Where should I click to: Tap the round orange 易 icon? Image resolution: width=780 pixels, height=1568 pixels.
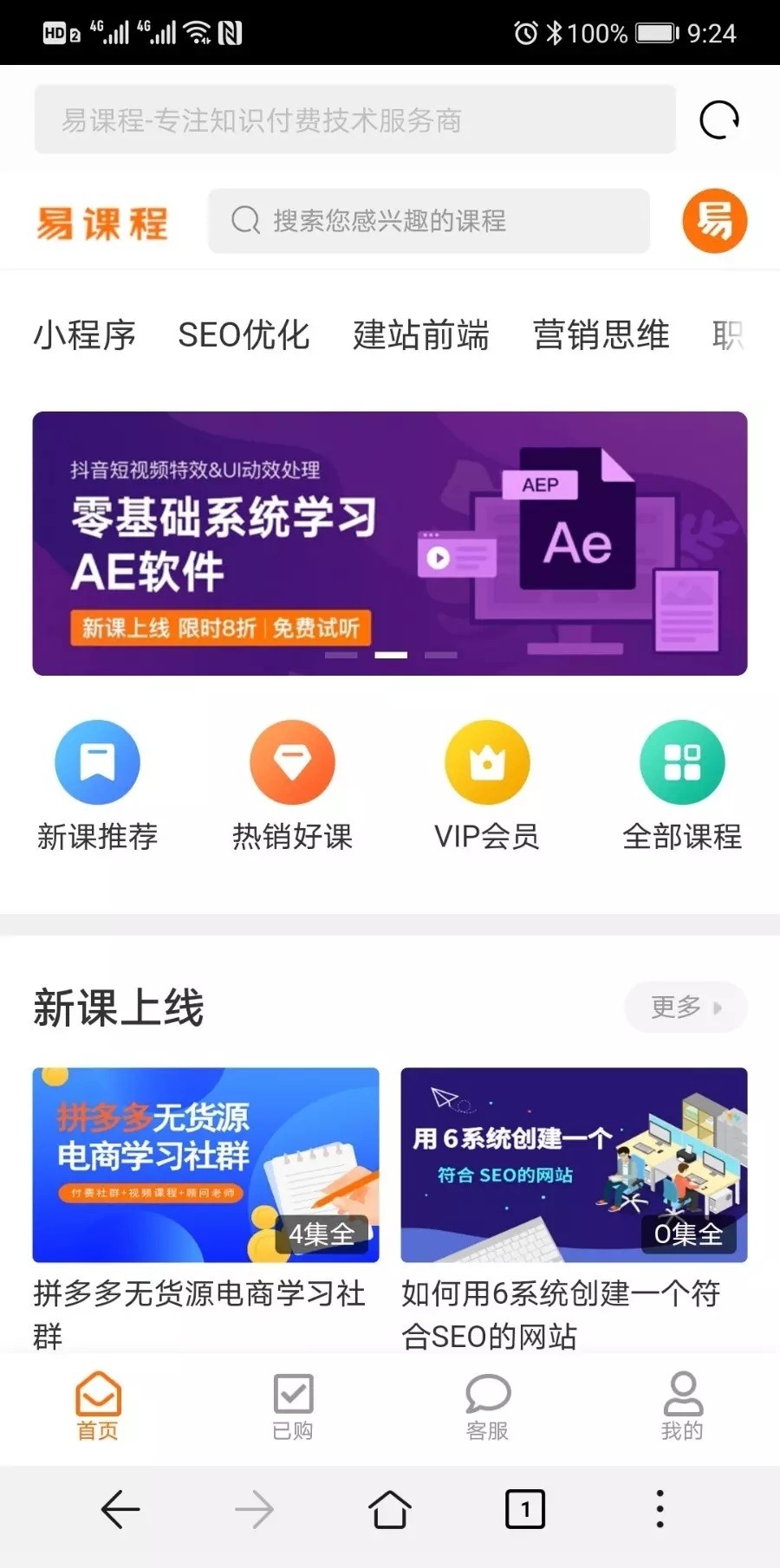coord(714,221)
